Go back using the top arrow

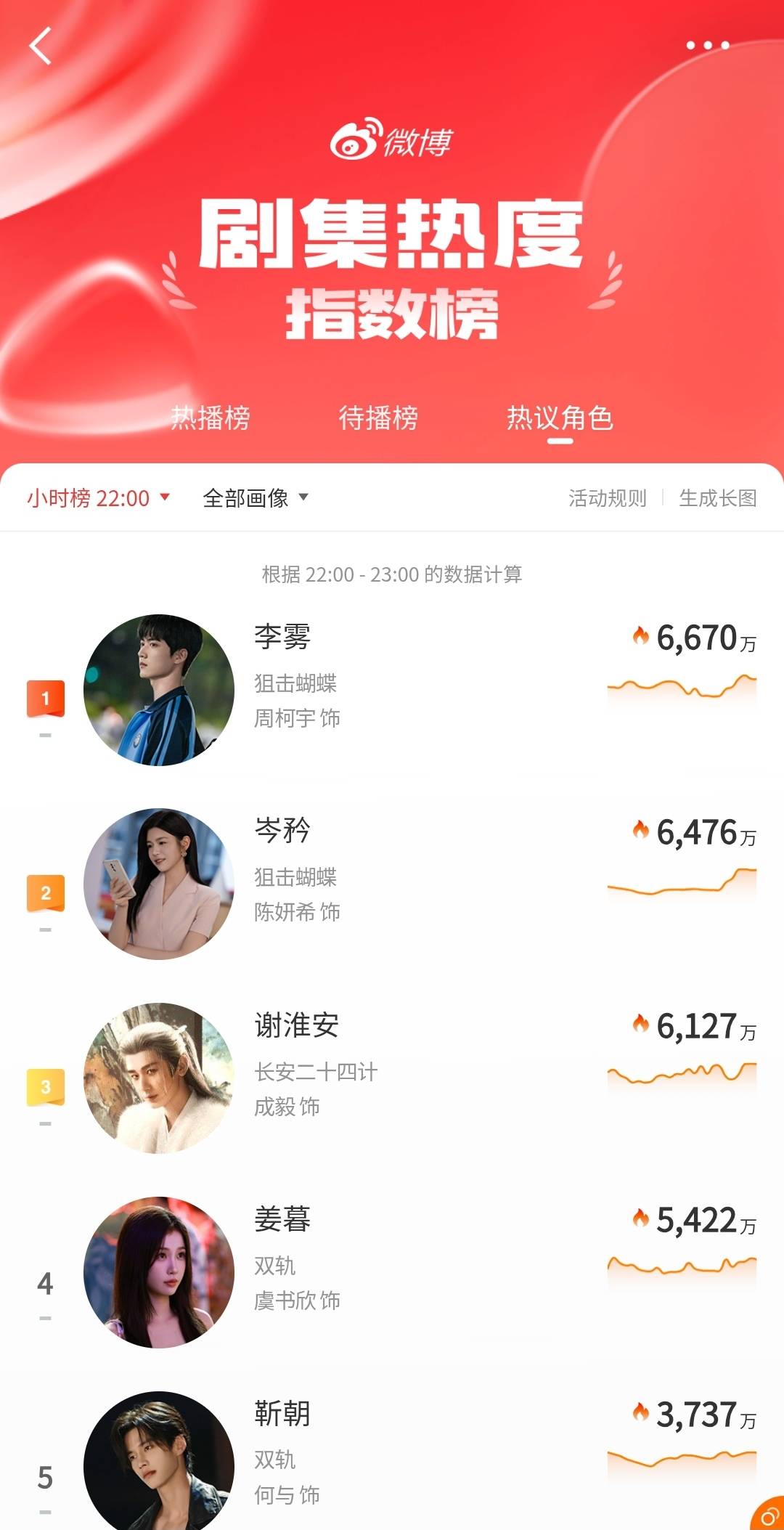[x=41, y=46]
